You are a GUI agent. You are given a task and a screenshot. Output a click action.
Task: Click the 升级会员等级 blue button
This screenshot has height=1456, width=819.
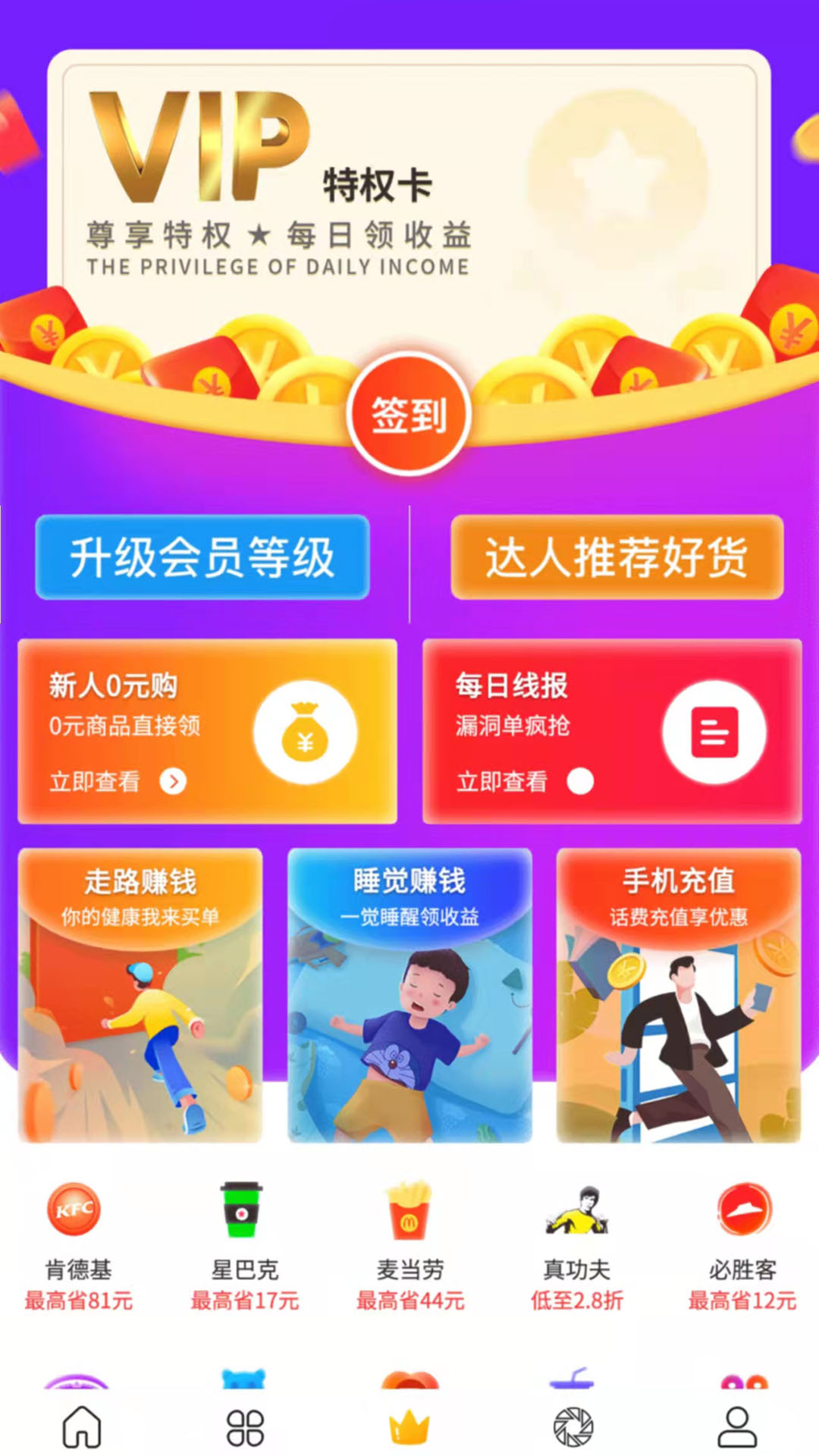click(202, 556)
